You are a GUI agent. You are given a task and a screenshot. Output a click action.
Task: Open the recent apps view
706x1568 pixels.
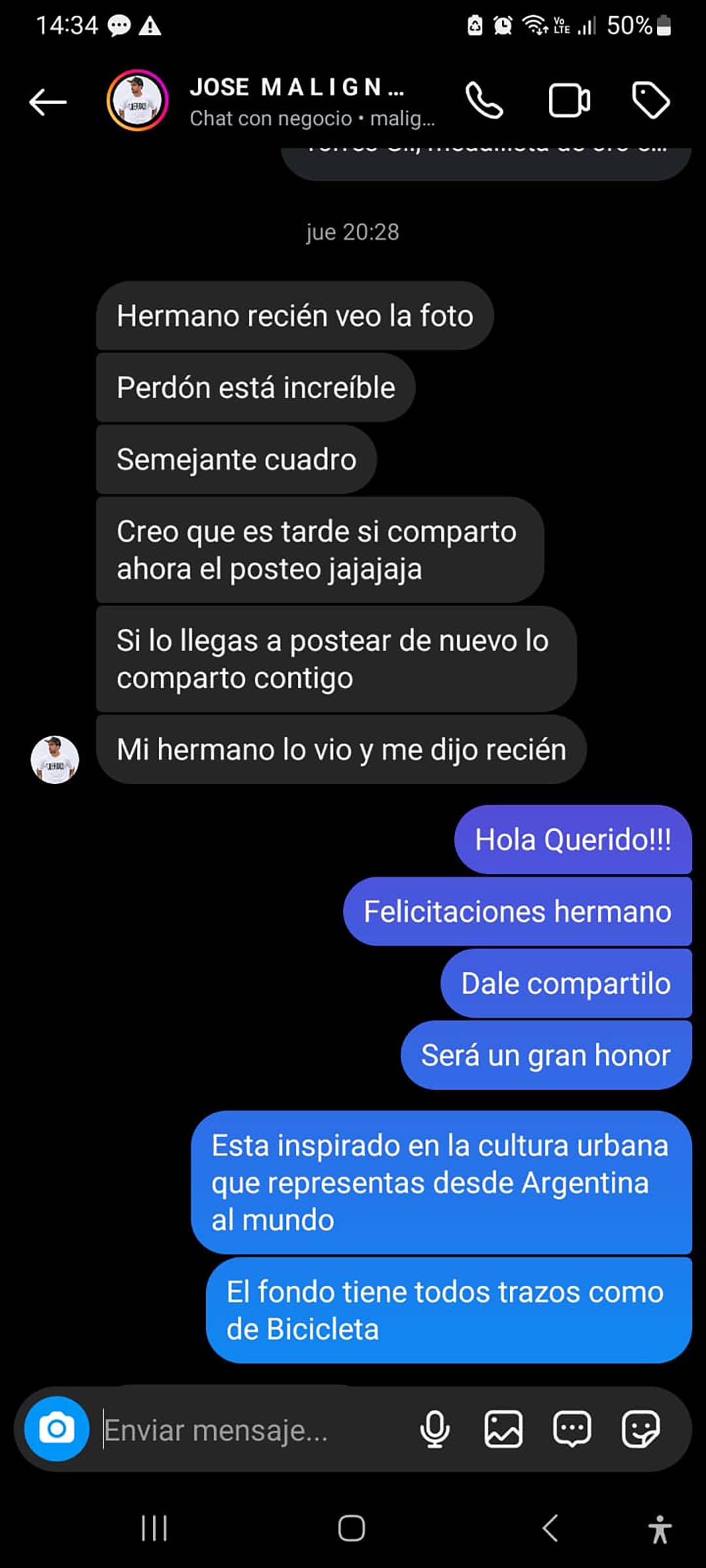(154, 1528)
